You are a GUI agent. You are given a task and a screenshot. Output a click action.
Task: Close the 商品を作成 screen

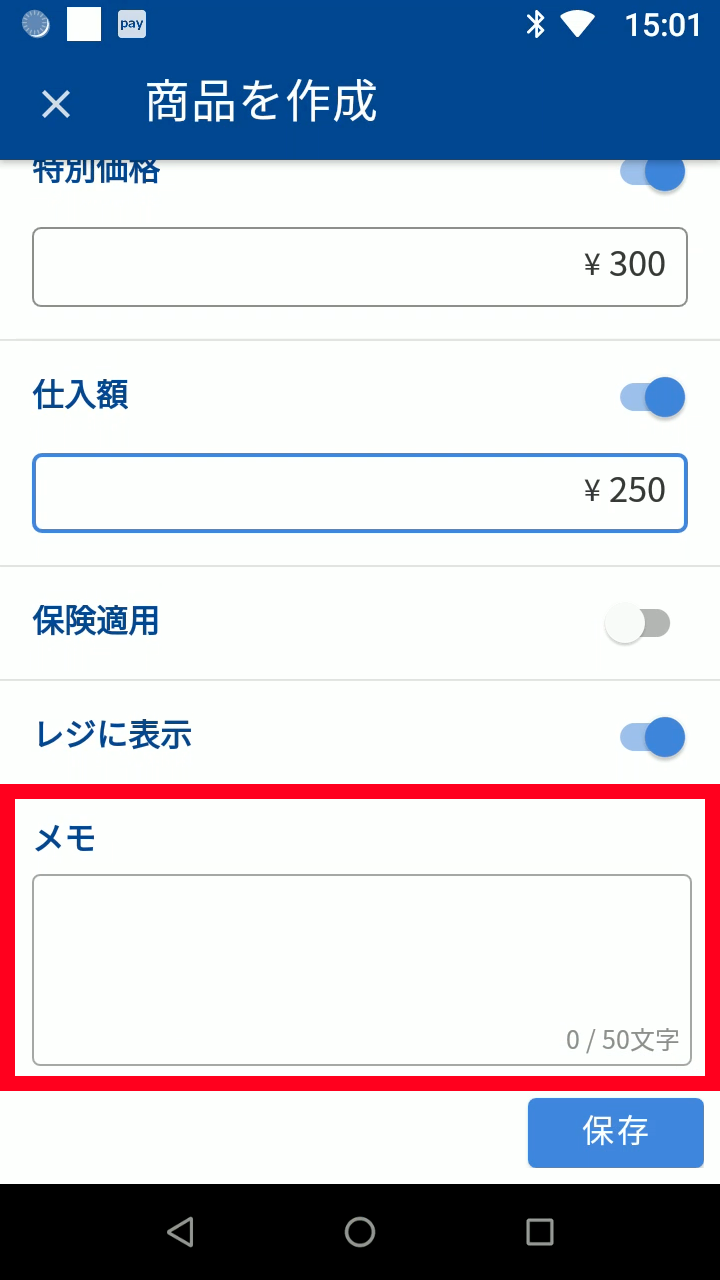56,104
